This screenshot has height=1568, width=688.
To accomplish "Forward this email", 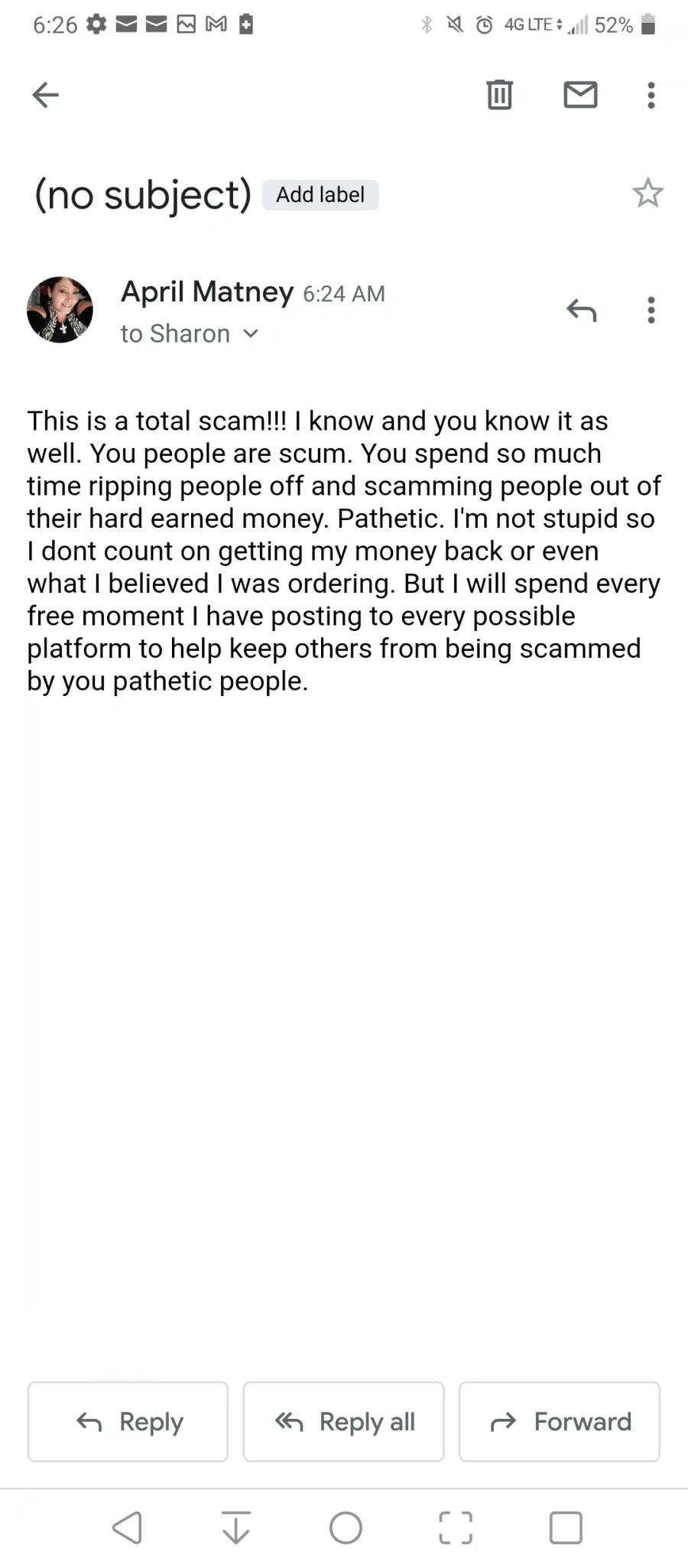I will click(560, 1422).
